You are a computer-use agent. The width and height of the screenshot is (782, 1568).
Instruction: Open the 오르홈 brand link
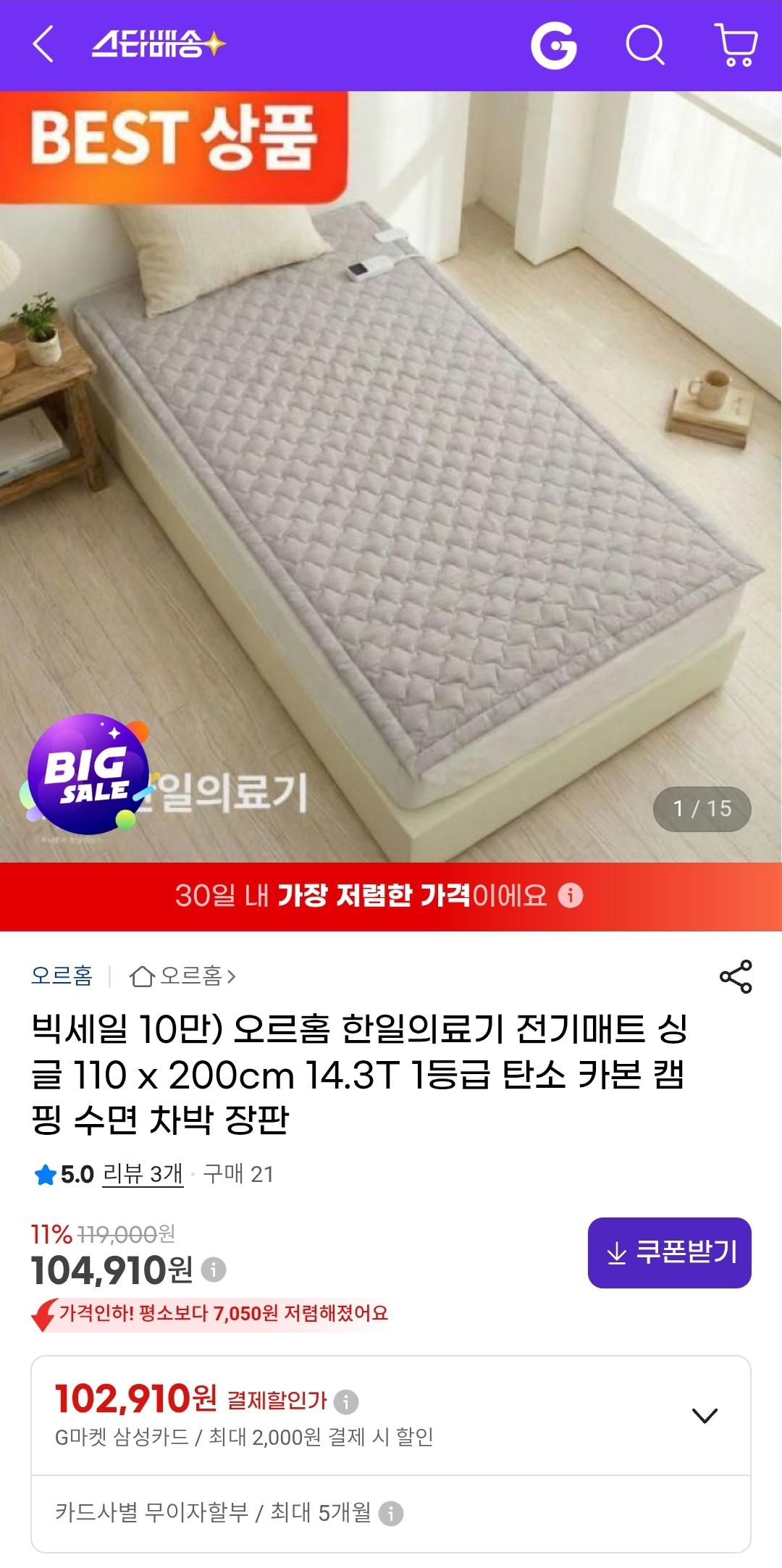(x=62, y=976)
